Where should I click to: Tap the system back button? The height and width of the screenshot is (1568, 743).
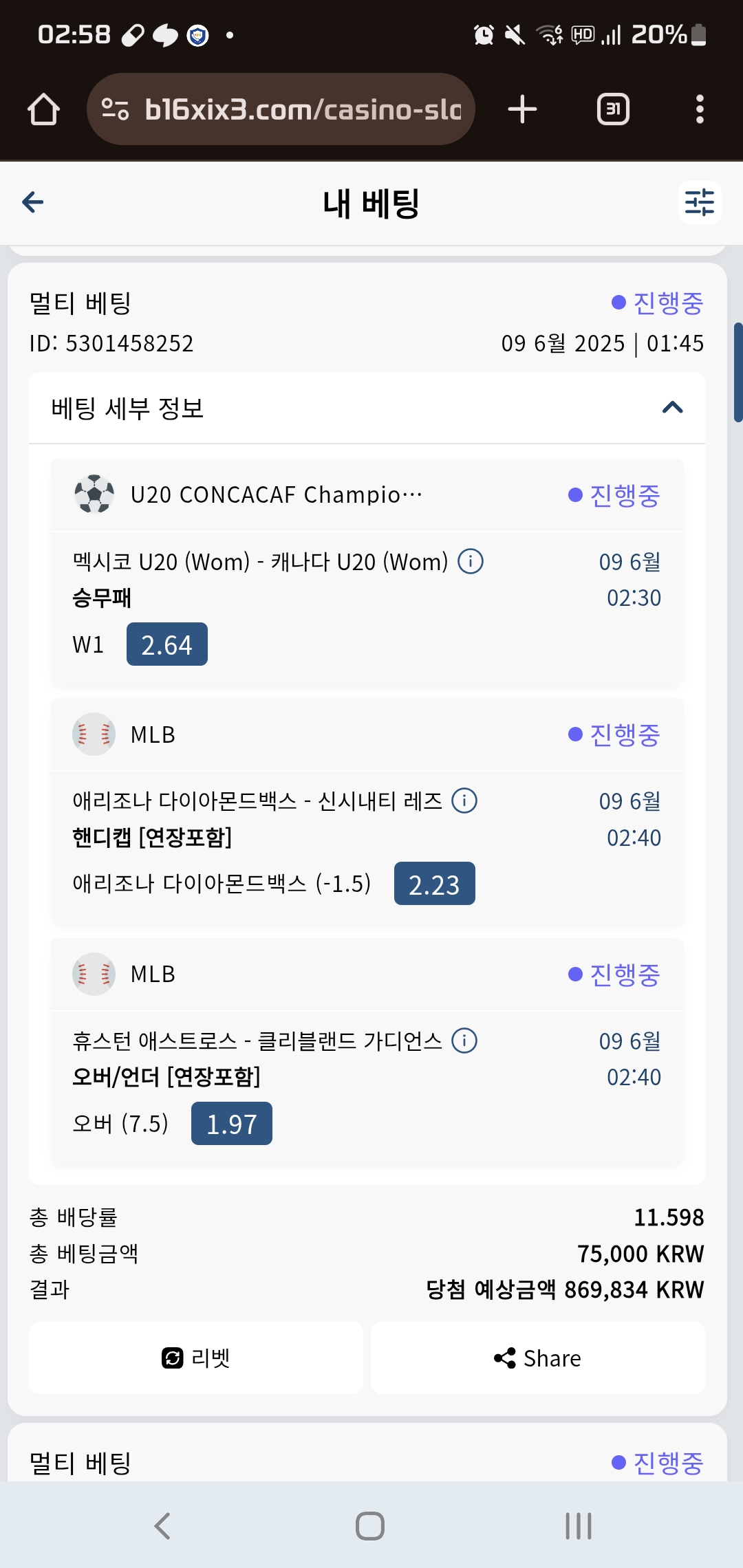162,1525
